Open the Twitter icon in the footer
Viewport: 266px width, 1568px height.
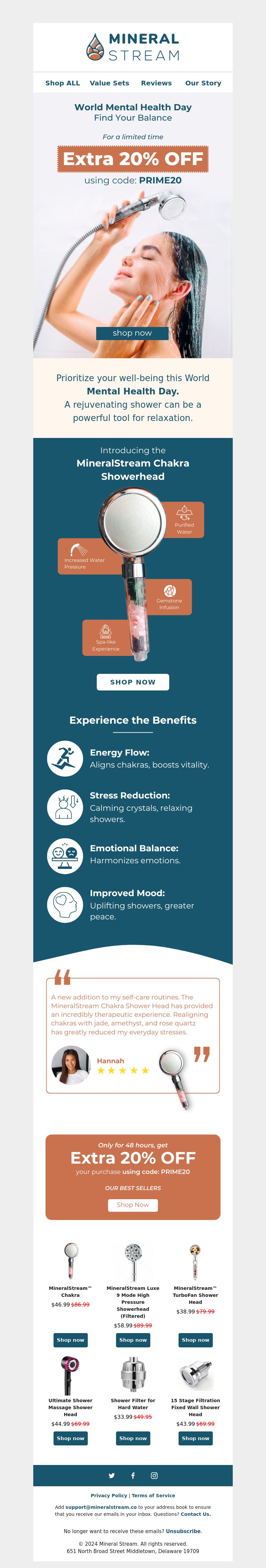(111, 1476)
